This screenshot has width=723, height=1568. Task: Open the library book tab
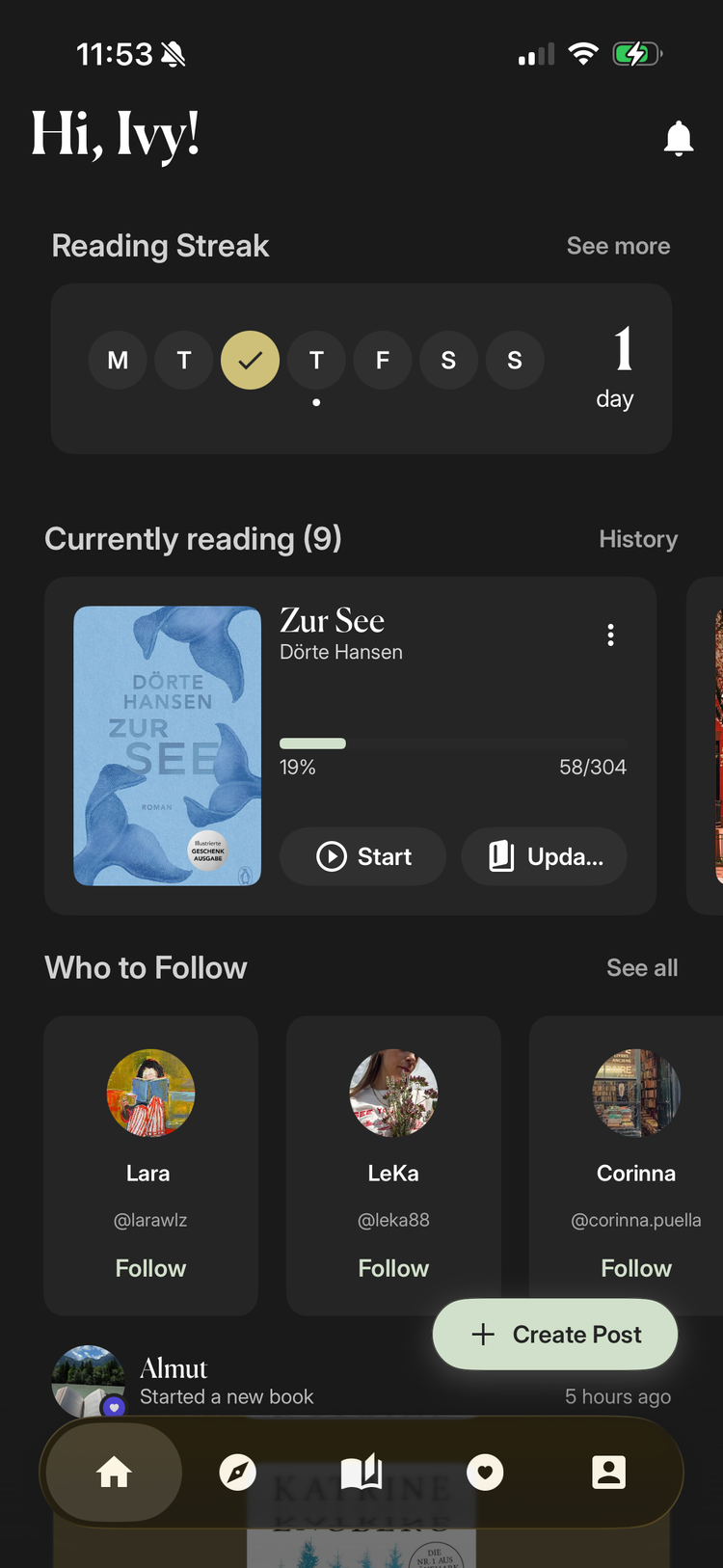[x=361, y=1473]
